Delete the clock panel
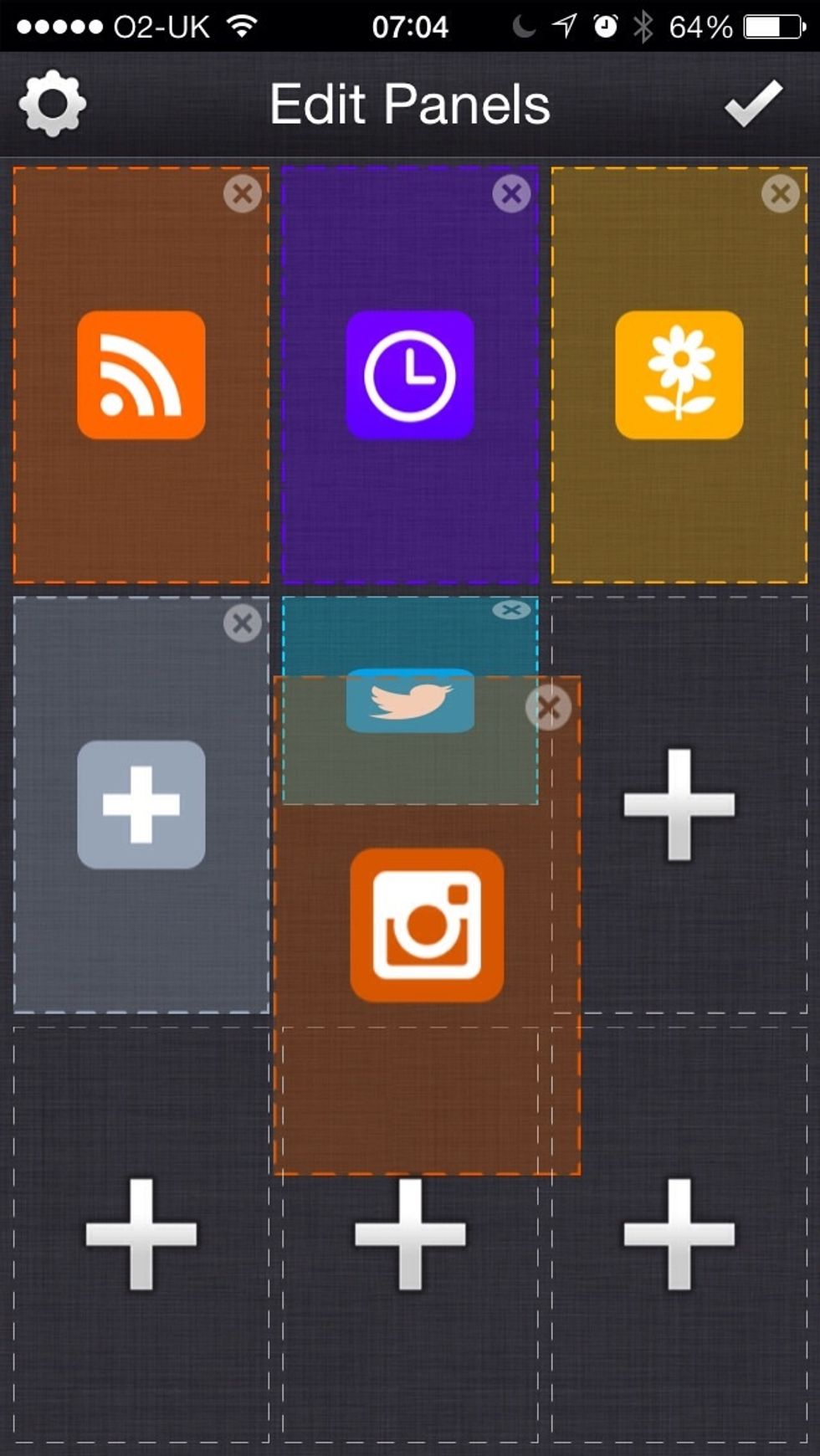The image size is (820, 1456). 512,193
